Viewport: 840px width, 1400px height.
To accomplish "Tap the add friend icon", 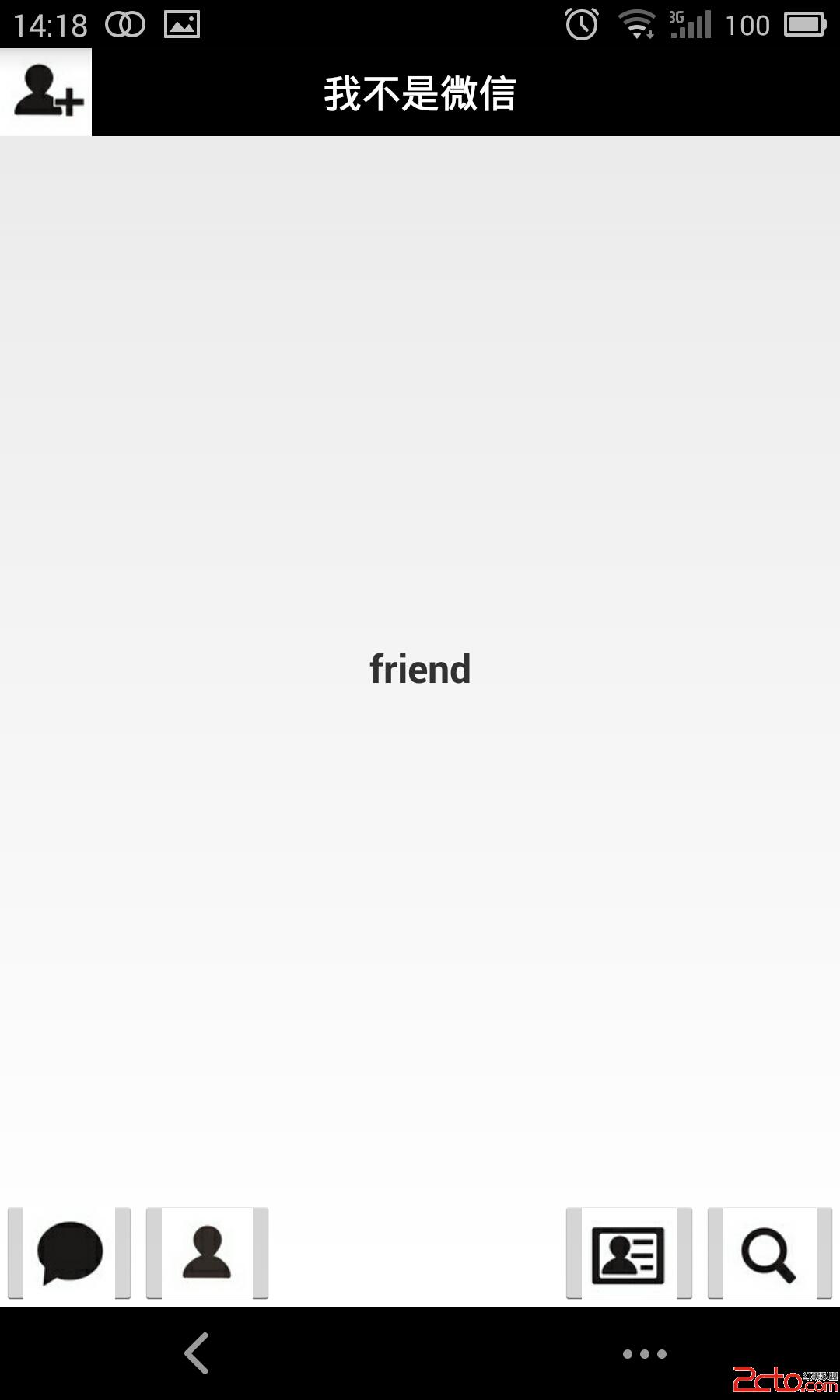I will (46, 92).
